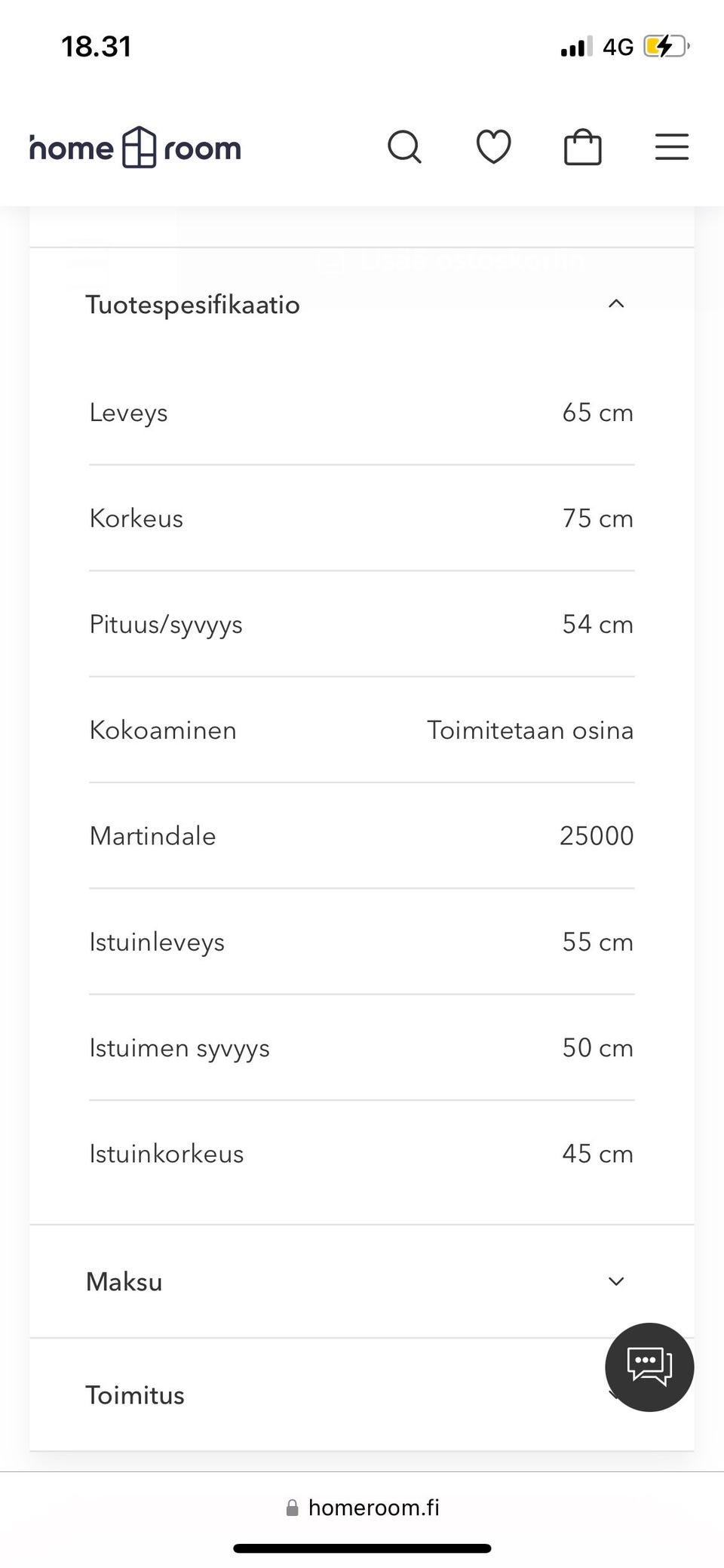
Task: Click homeroom.fi in the address bar
Action: (373, 1507)
